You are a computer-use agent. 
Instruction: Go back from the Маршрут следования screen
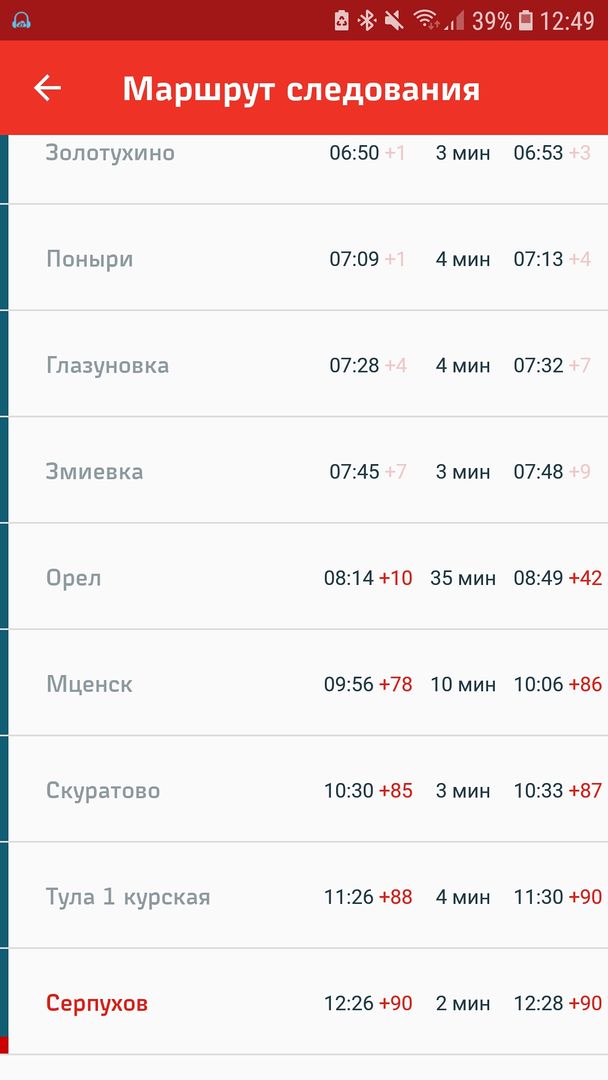click(x=47, y=88)
